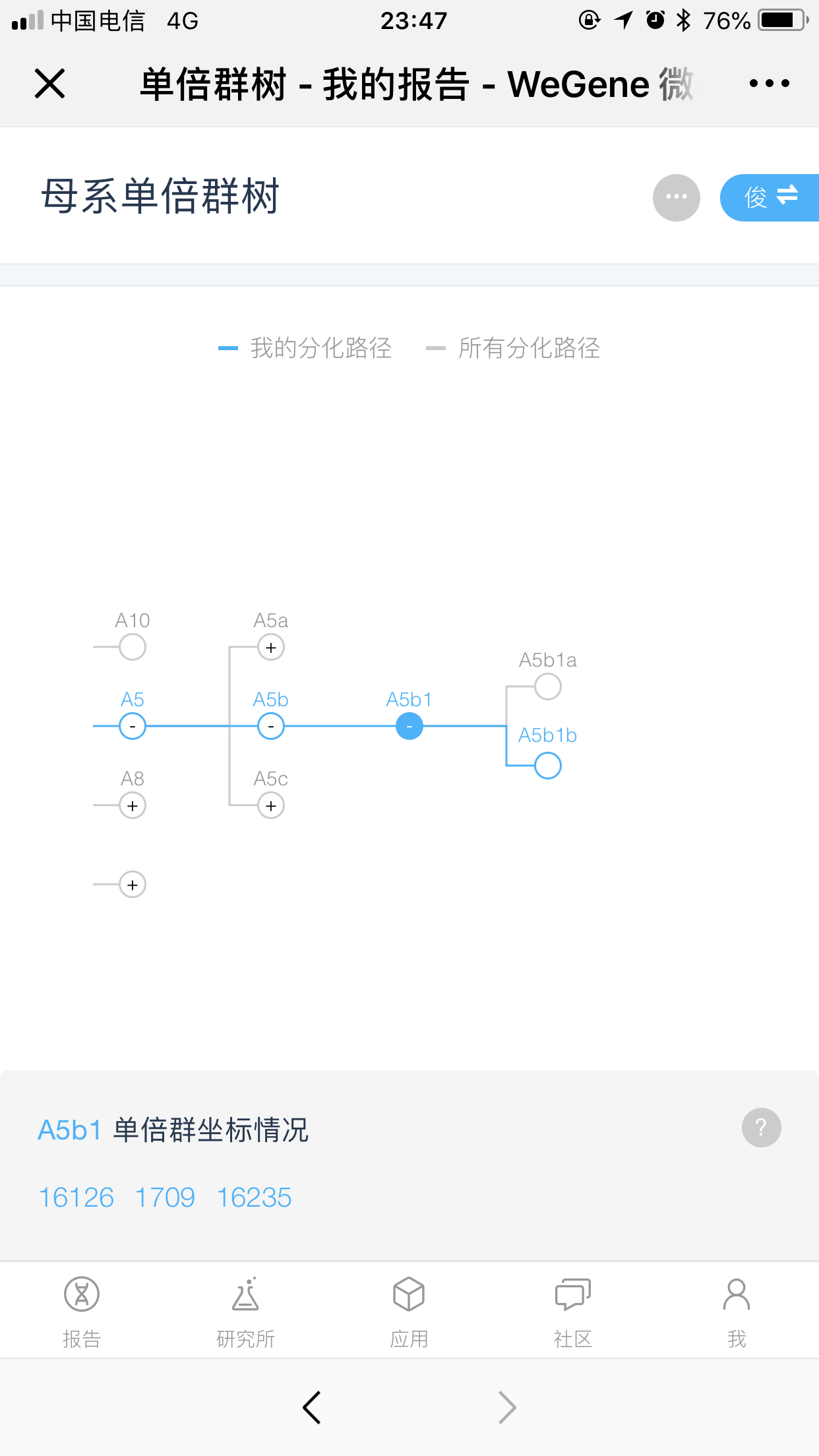
Task: Tap the gray options circle next to 俊
Action: point(676,197)
